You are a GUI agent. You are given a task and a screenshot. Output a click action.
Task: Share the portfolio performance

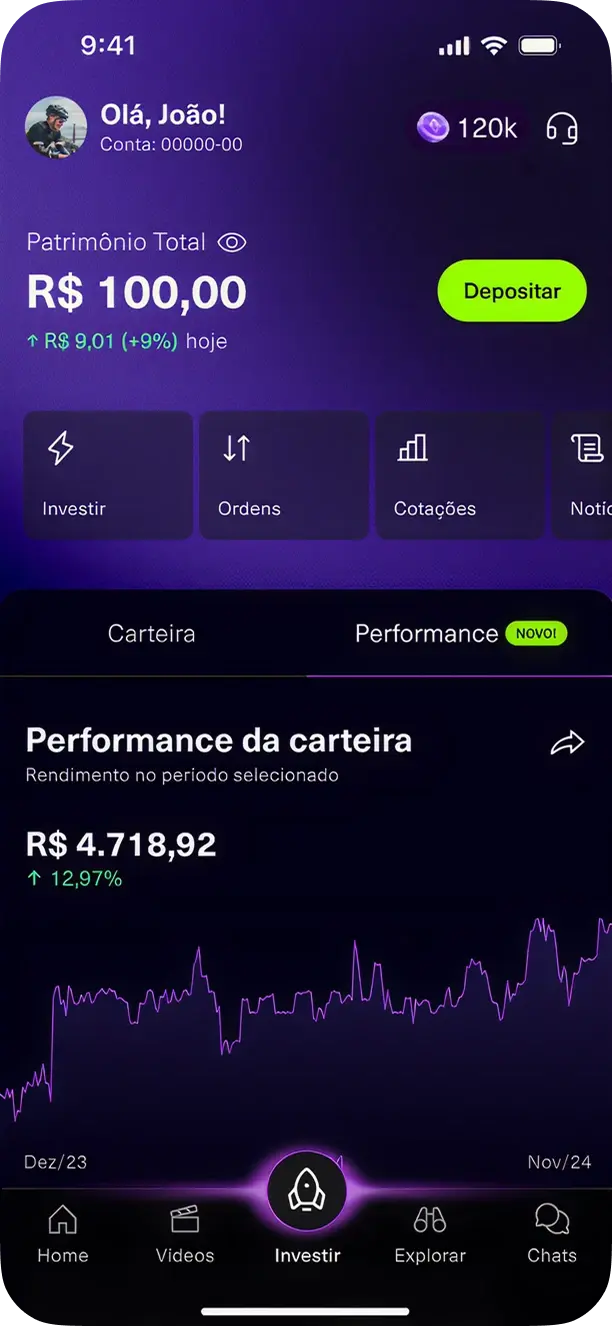567,742
